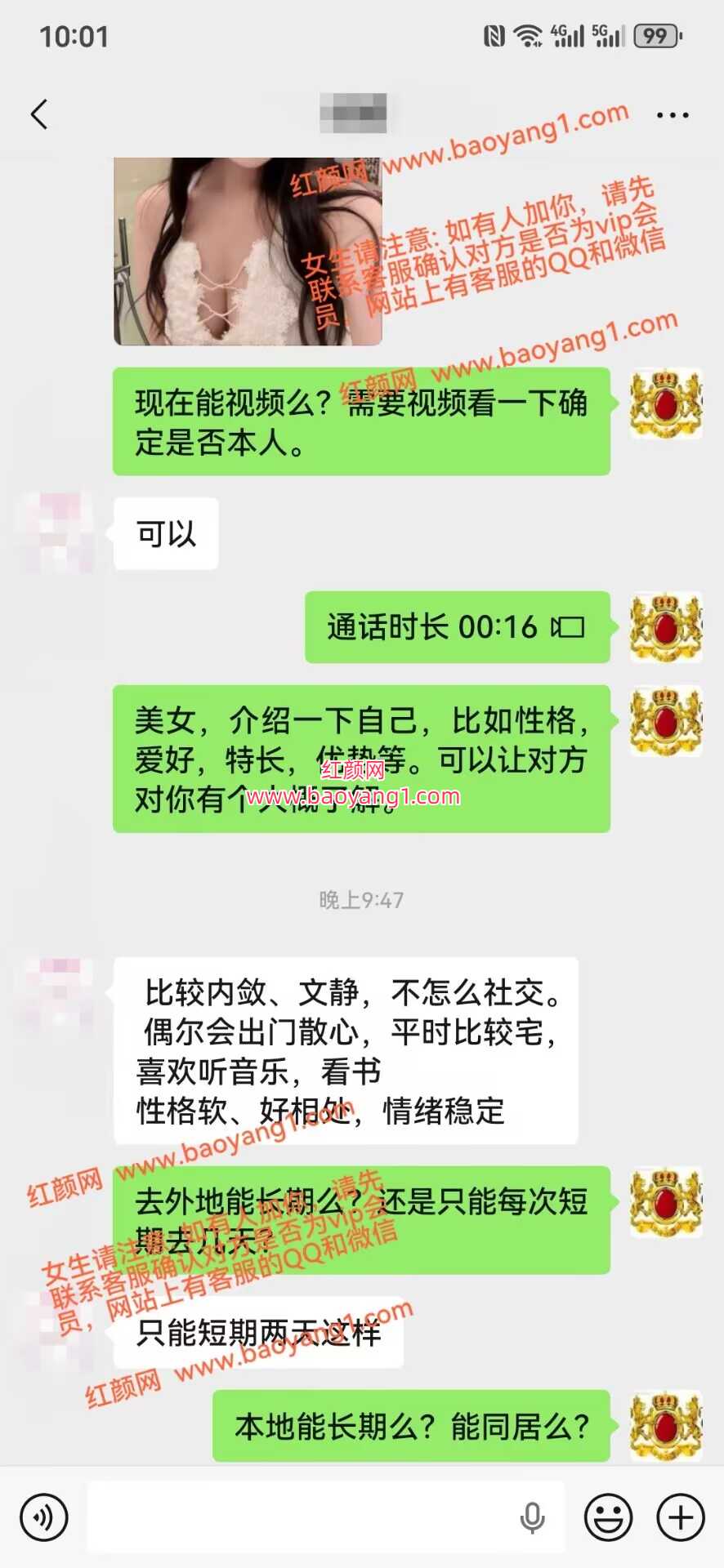This screenshot has width=724, height=1568.
Task: Tap the 通话时长 00:16 call record
Action: 456,627
